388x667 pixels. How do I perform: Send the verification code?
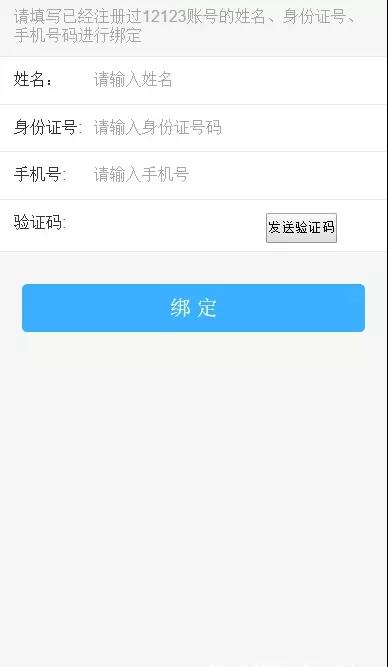tap(301, 228)
